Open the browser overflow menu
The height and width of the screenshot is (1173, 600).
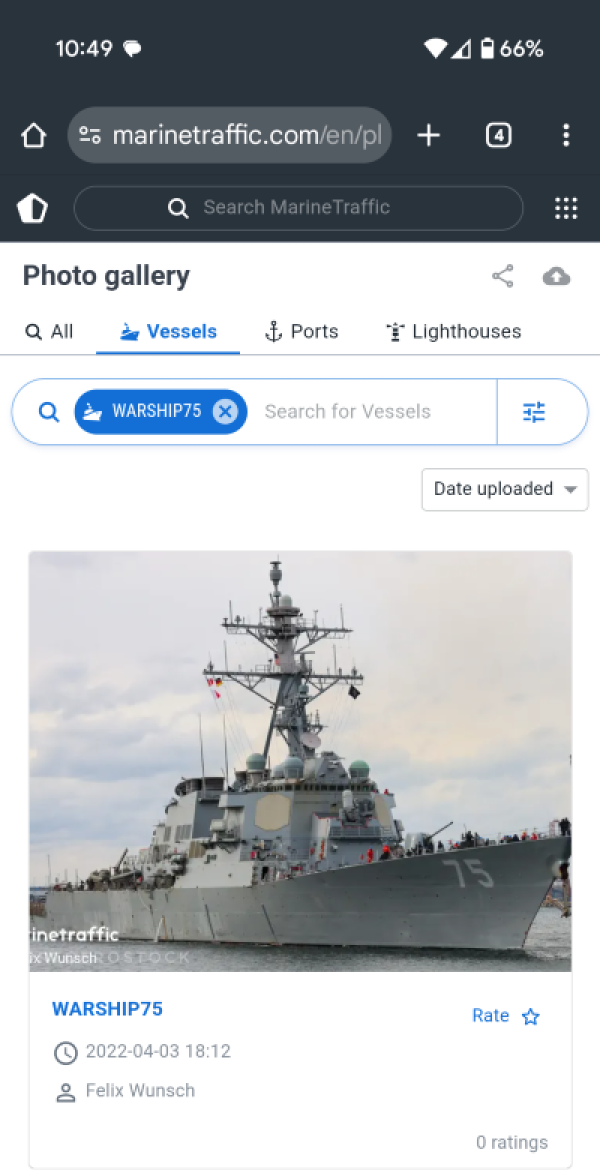[x=566, y=136]
